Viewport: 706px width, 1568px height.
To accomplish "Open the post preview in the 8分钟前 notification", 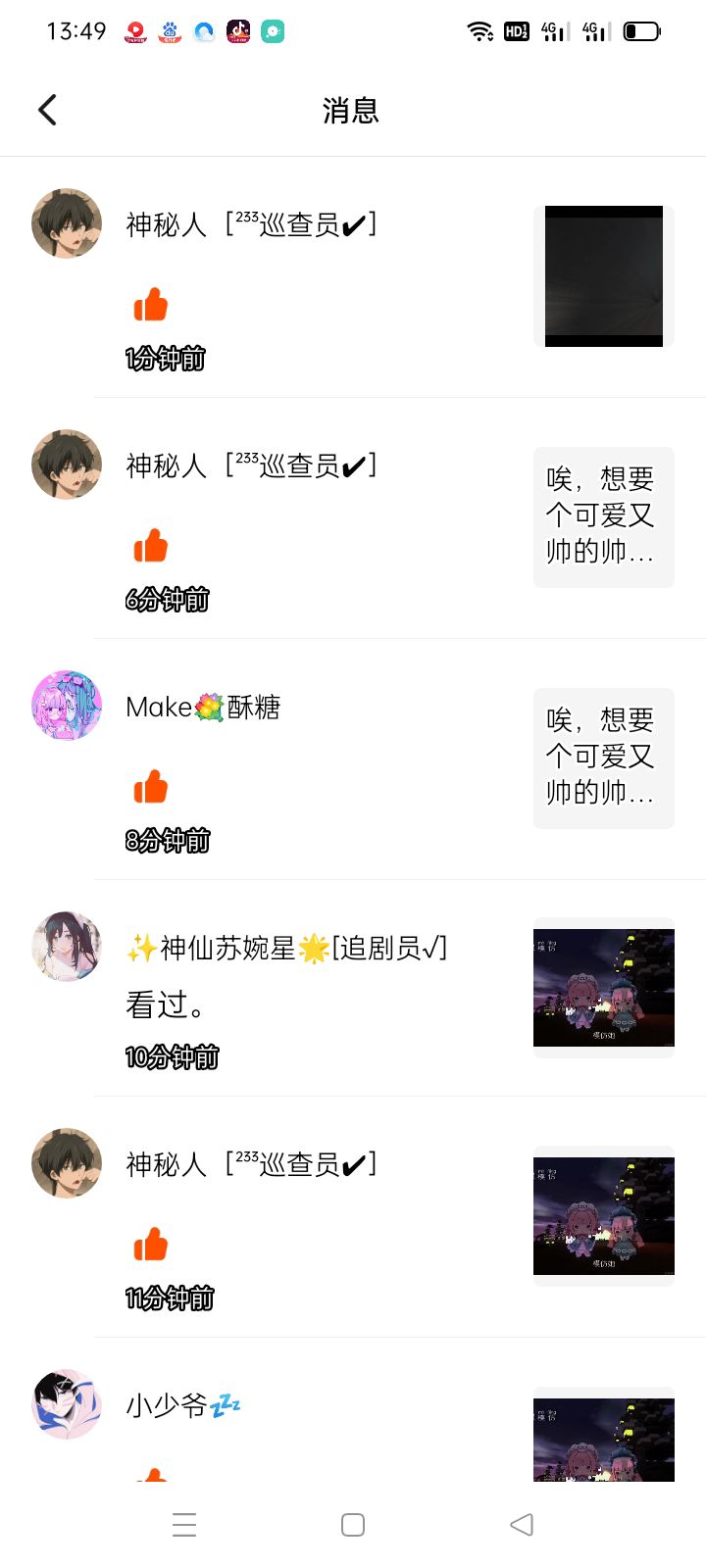I will tap(604, 759).
